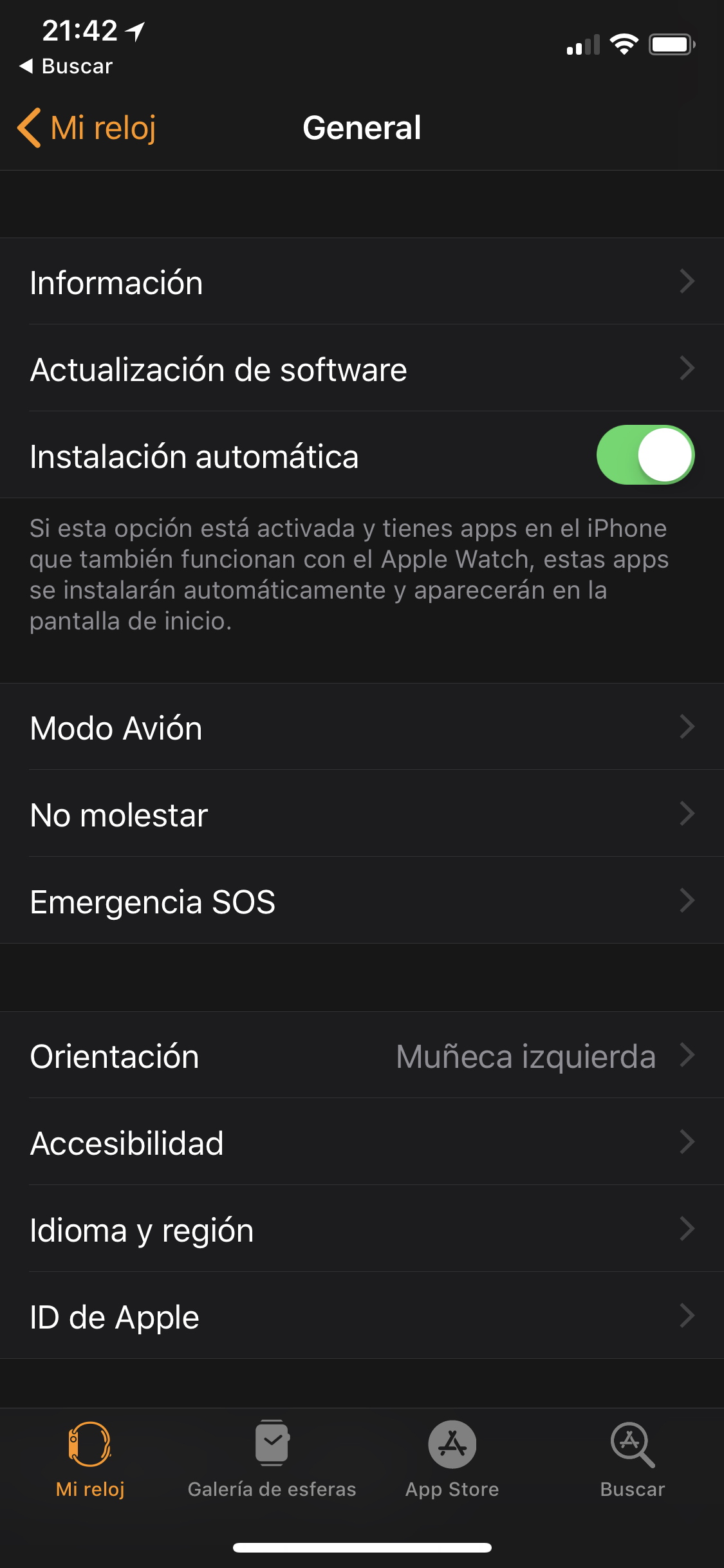Image resolution: width=724 pixels, height=1568 pixels.
Task: Open Accesibilidad options
Action: [362, 1142]
